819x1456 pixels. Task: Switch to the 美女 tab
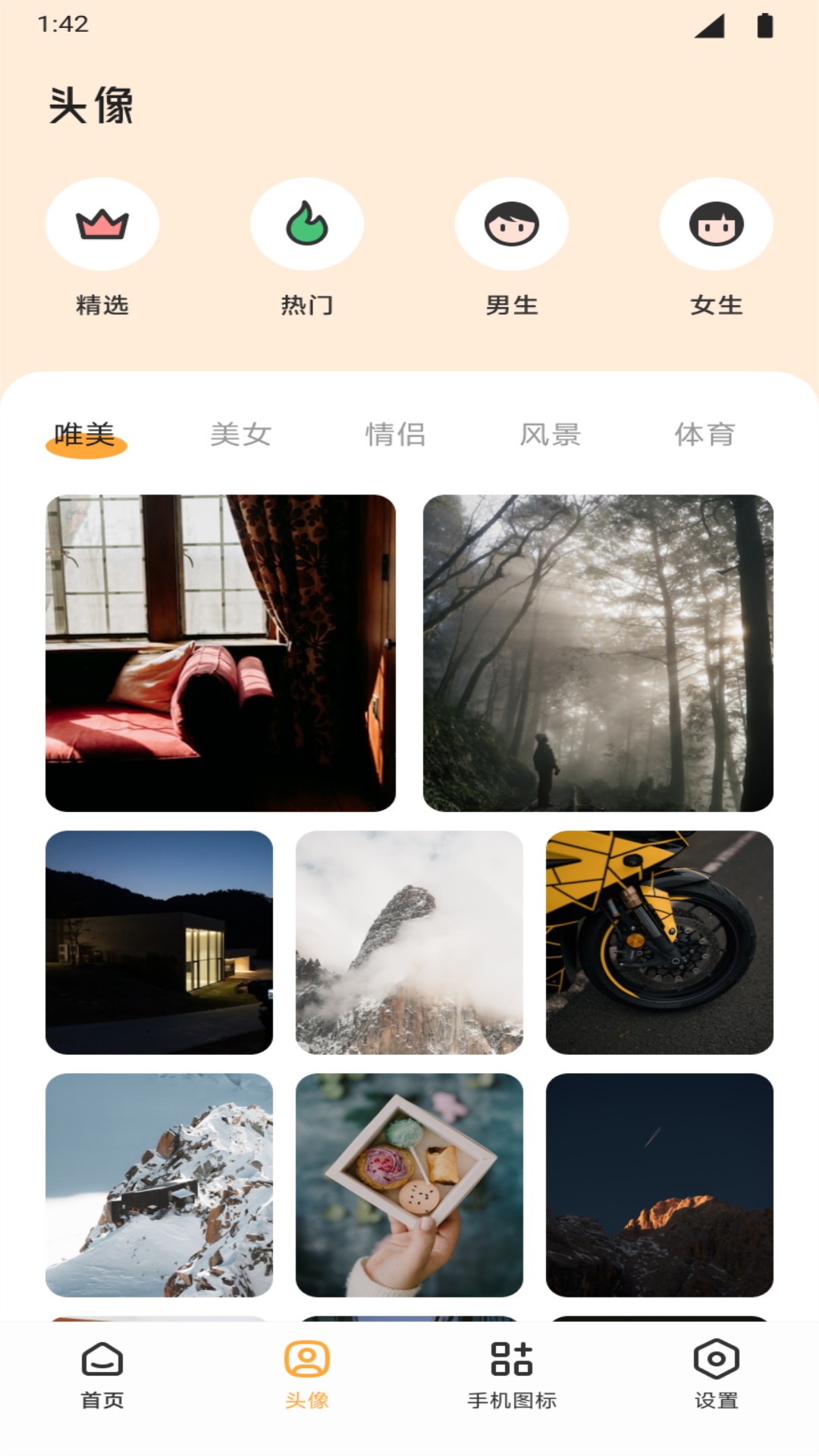click(240, 435)
